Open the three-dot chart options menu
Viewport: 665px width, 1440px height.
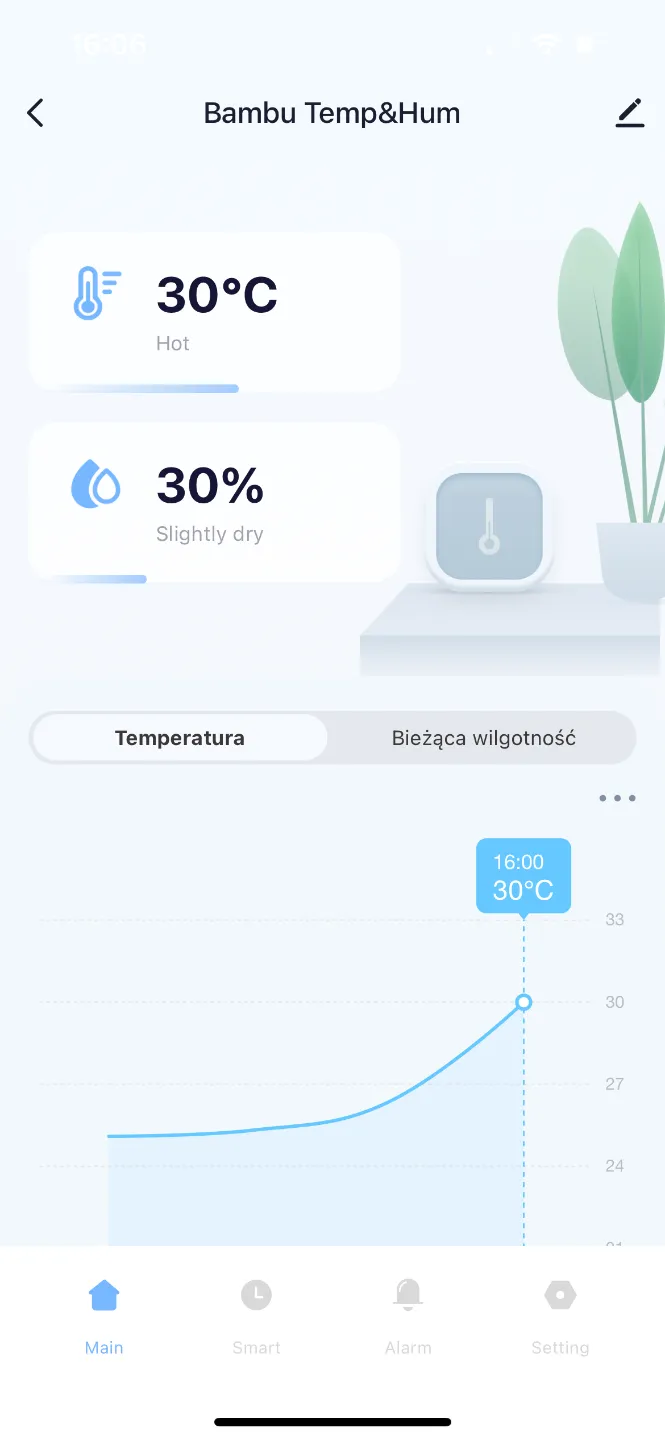point(617,798)
